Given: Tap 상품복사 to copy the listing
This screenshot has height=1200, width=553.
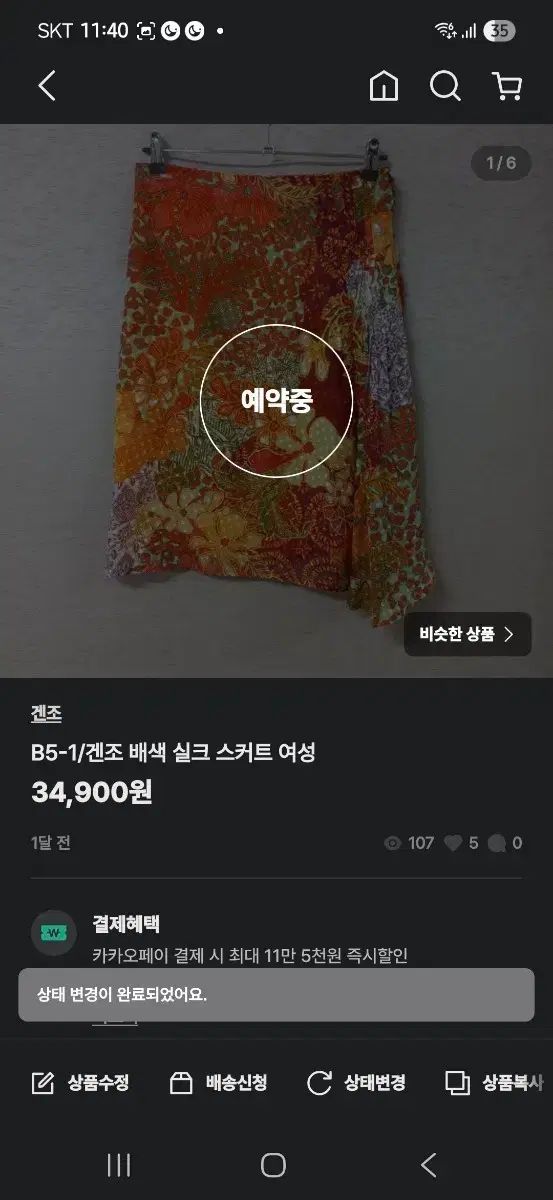Looking at the screenshot, I should click(x=494, y=1082).
